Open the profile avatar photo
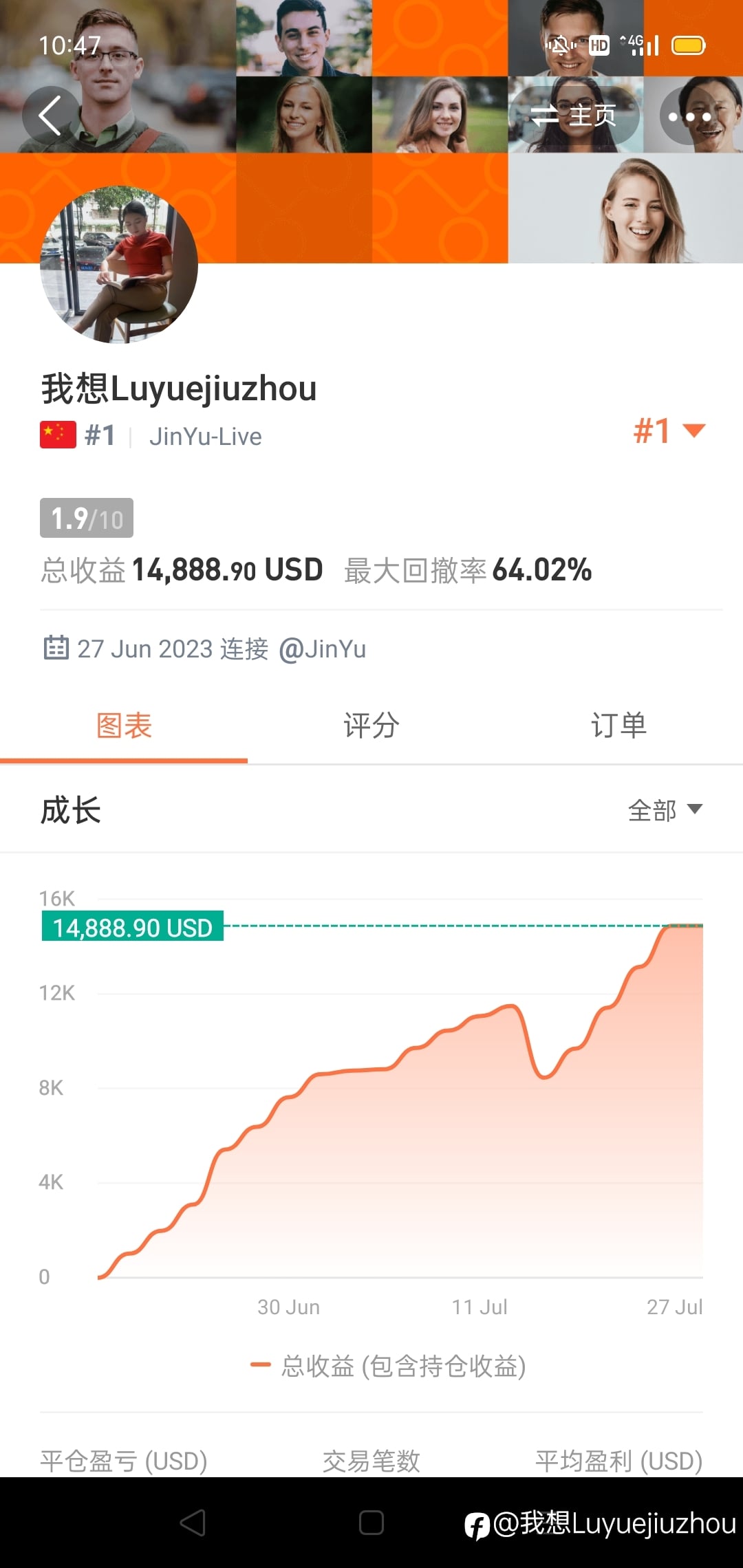The width and height of the screenshot is (743, 1568). coord(119,265)
